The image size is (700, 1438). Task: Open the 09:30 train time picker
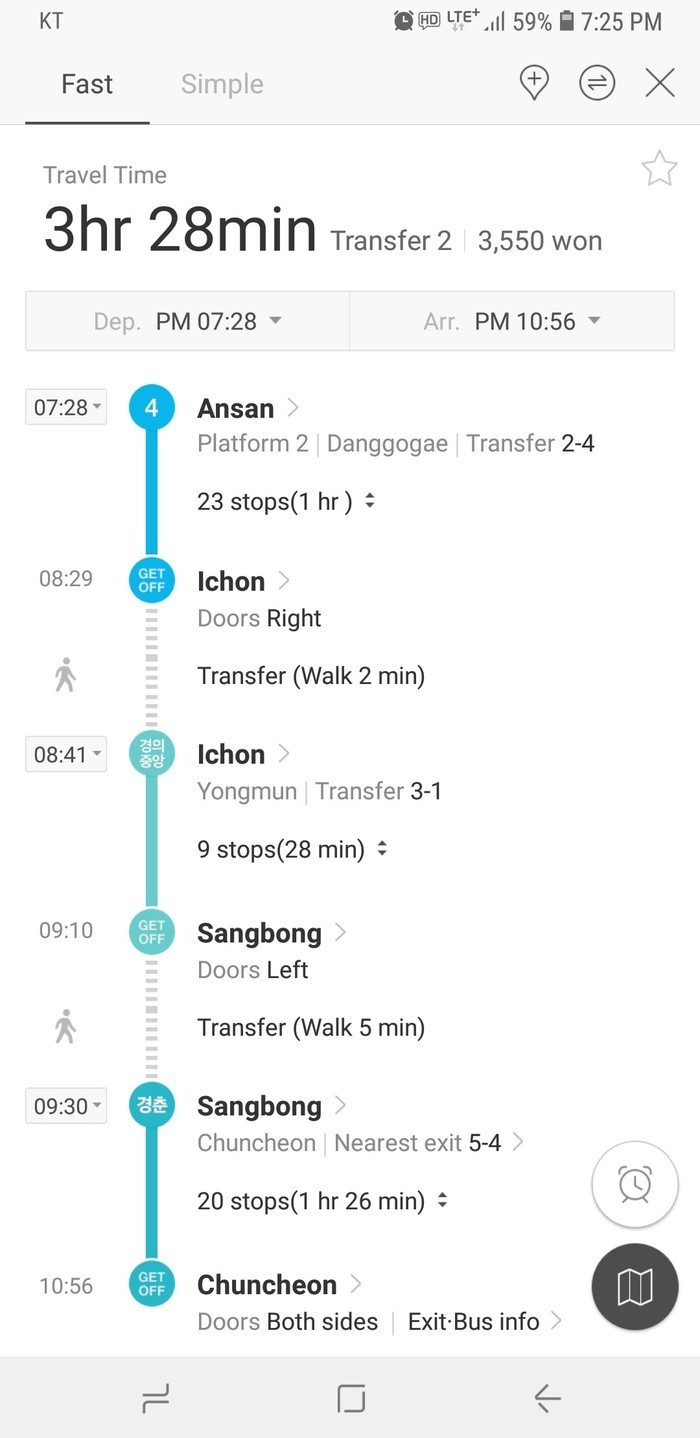point(66,1106)
